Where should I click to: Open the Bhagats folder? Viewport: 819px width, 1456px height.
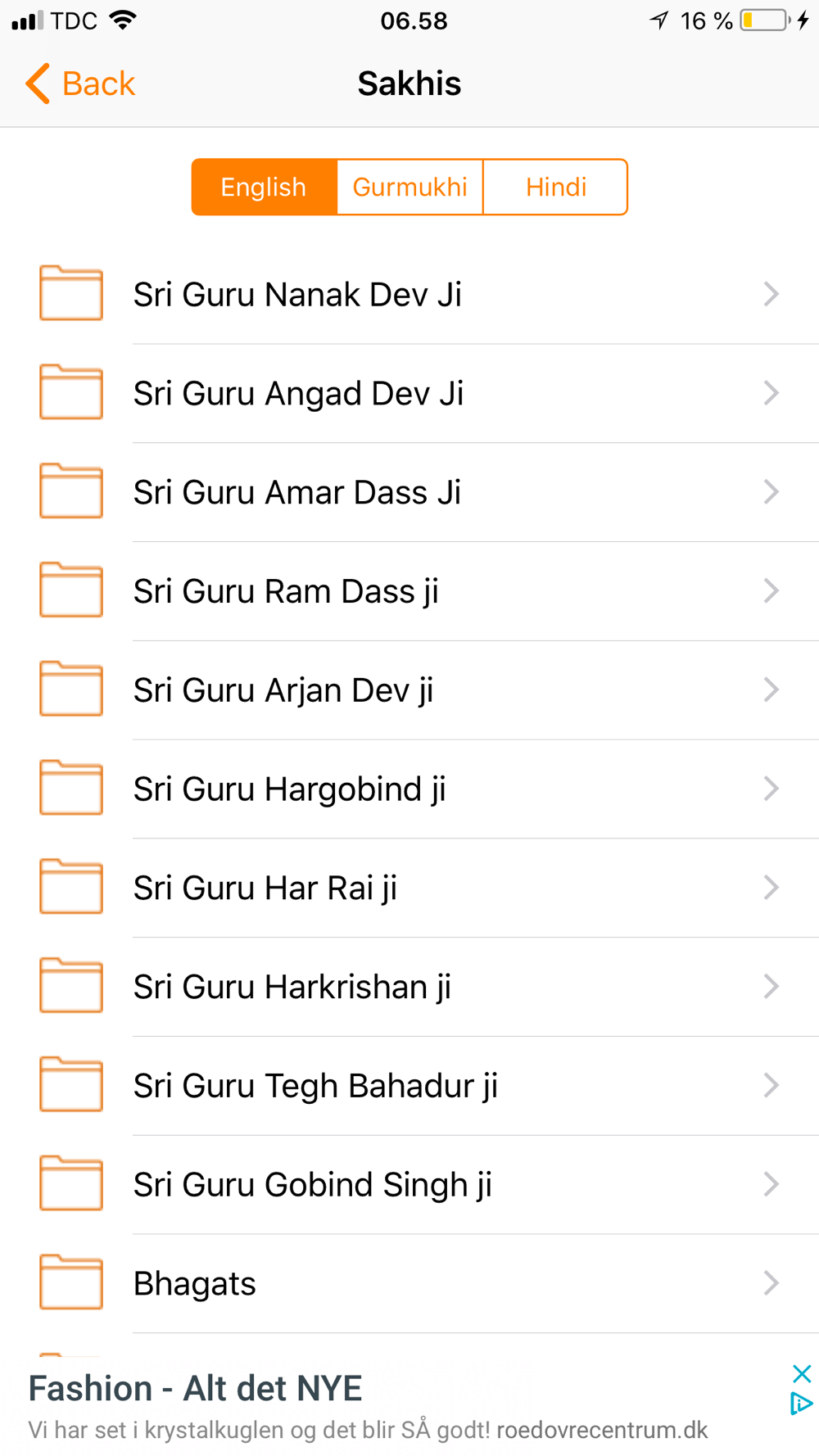[x=409, y=1283]
